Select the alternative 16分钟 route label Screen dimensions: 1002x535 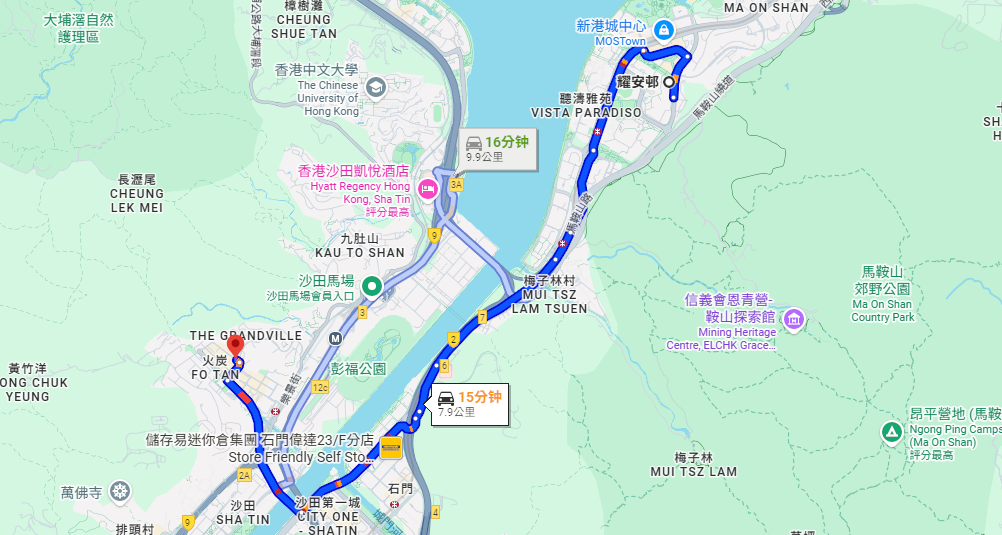pos(498,148)
